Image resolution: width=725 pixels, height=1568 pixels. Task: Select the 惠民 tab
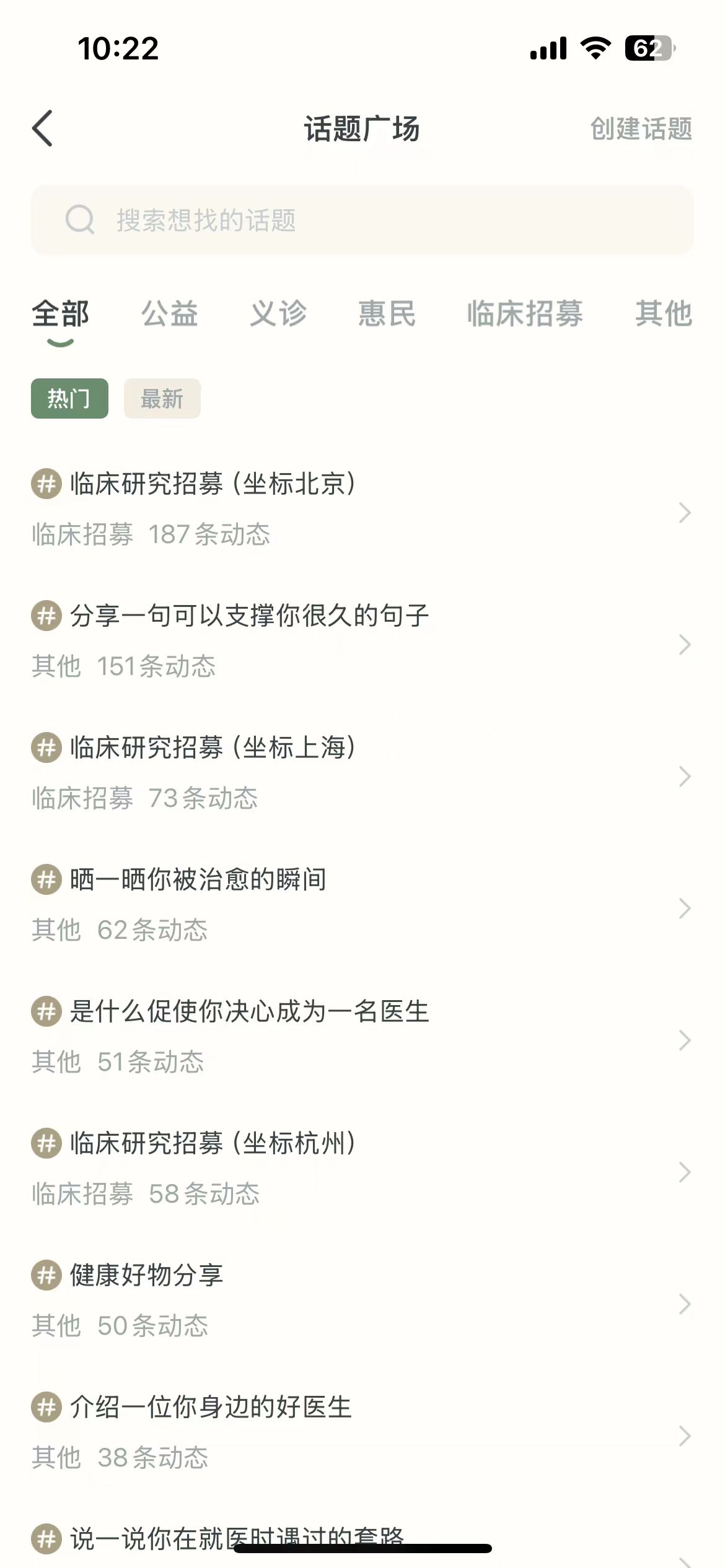click(x=387, y=313)
